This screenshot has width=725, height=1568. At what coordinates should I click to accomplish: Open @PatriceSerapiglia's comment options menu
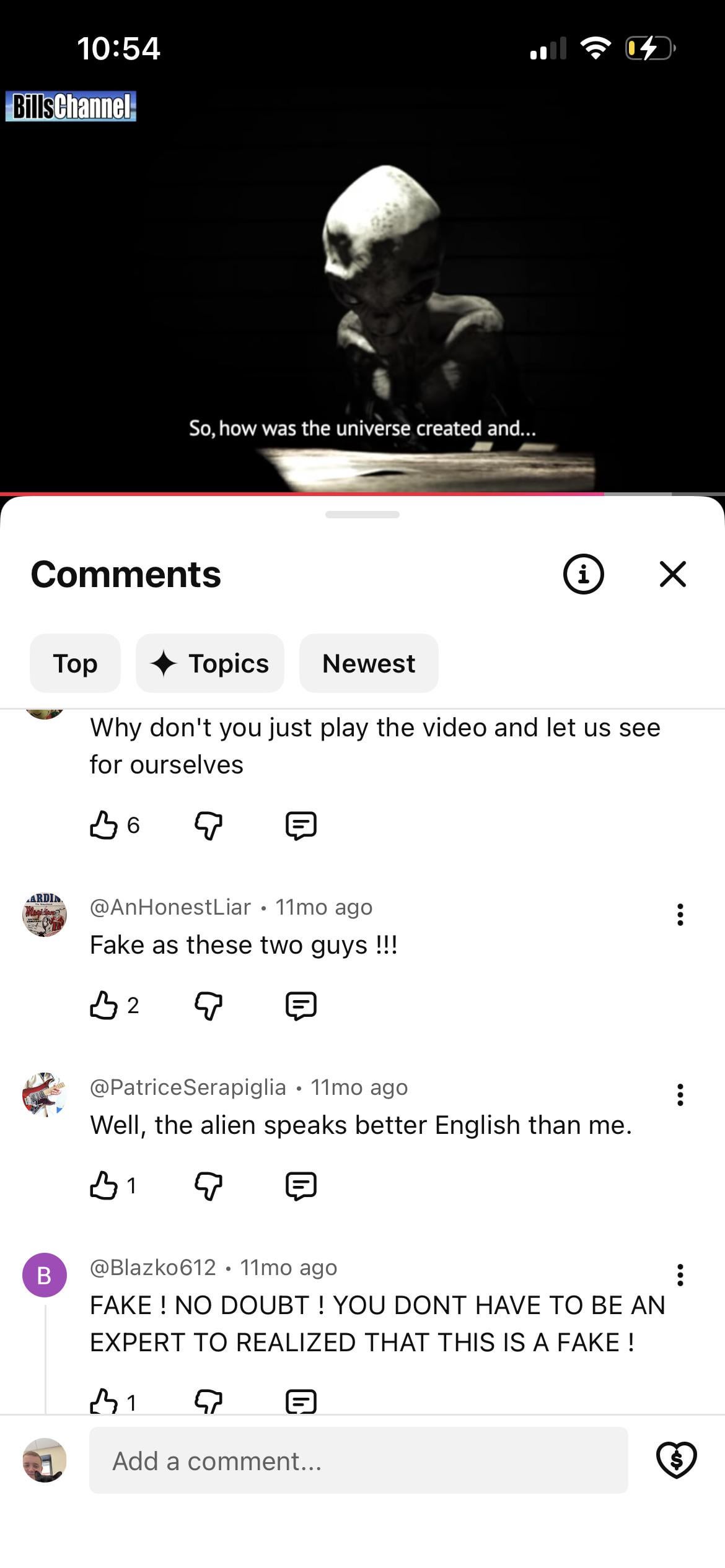(680, 1095)
